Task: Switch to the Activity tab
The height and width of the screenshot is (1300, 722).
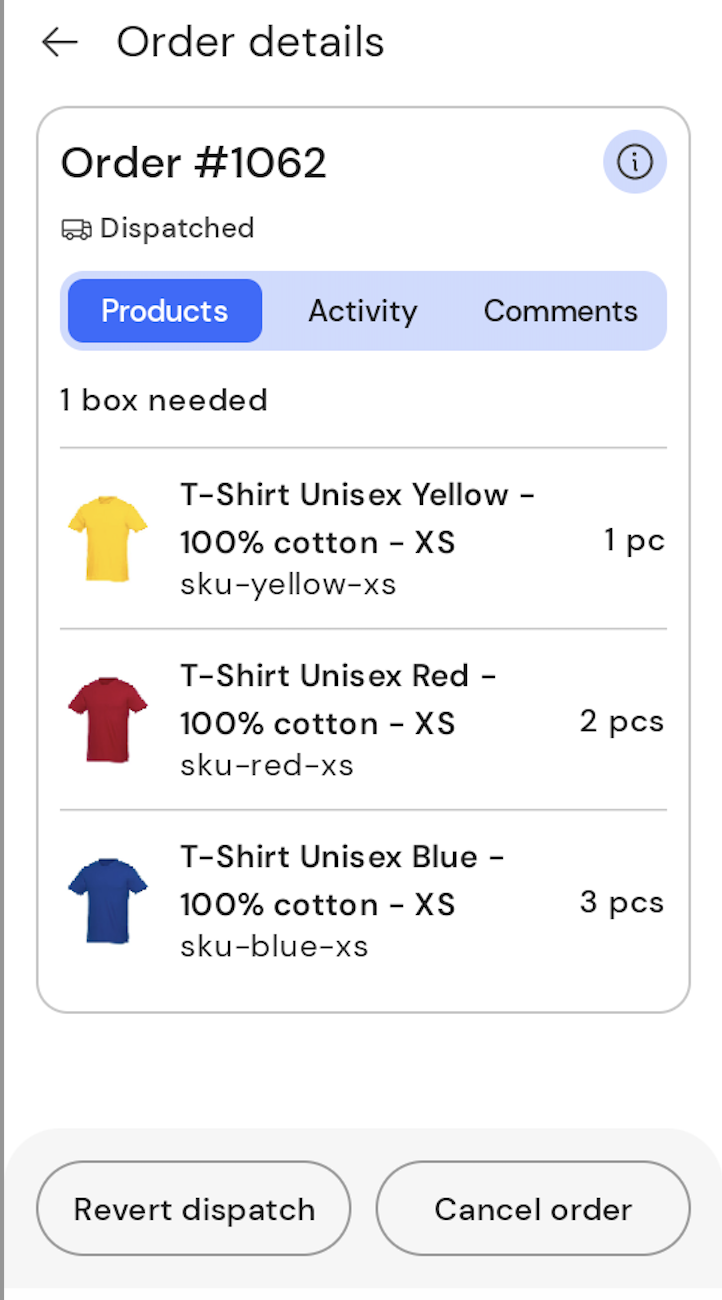Action: 362,311
